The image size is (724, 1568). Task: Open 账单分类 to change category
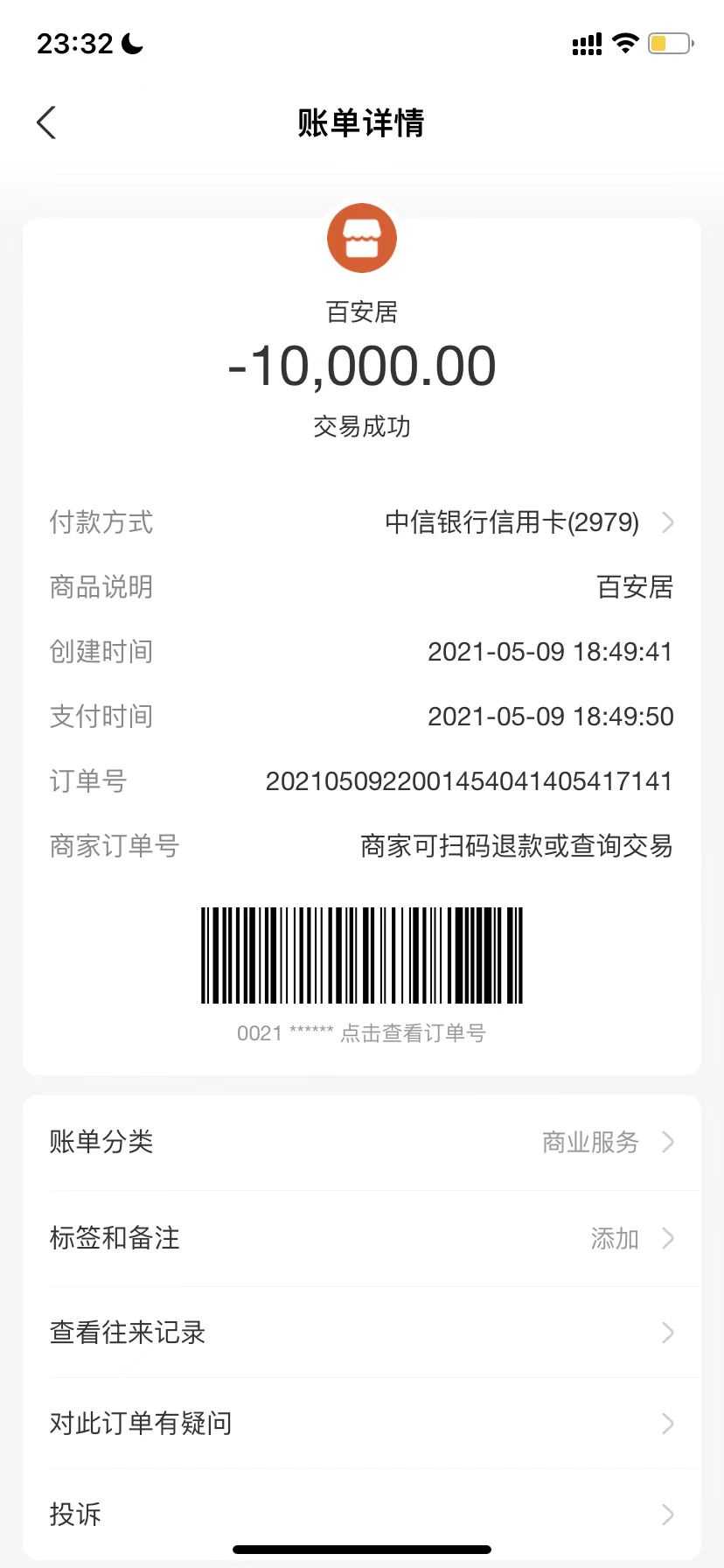362,1142
